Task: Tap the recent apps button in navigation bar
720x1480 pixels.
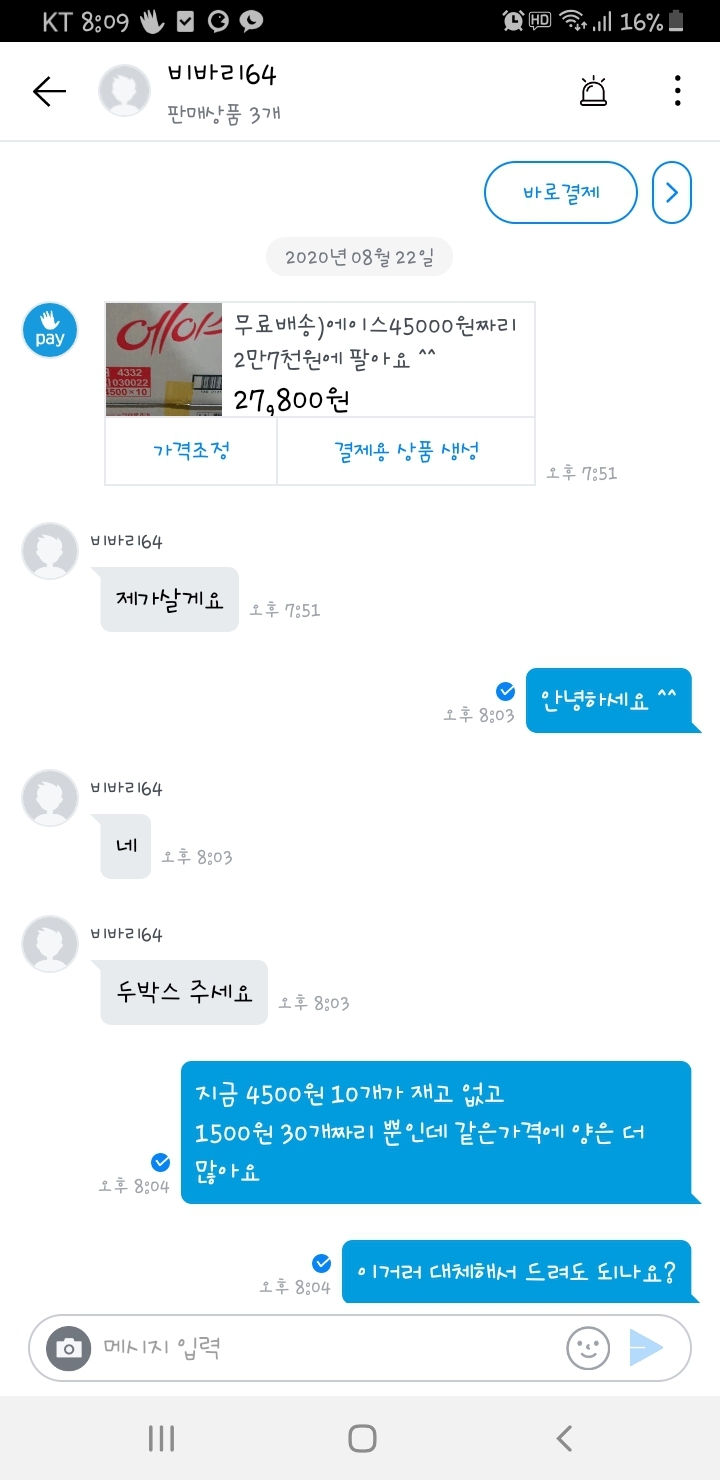Action: tap(160, 1436)
